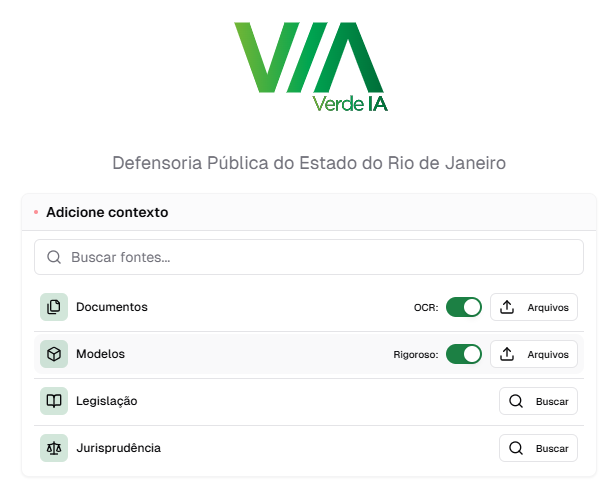Screen dimensions: 614x492
Task: Upload files via Arquivos in Documentos row
Action: (x=534, y=307)
